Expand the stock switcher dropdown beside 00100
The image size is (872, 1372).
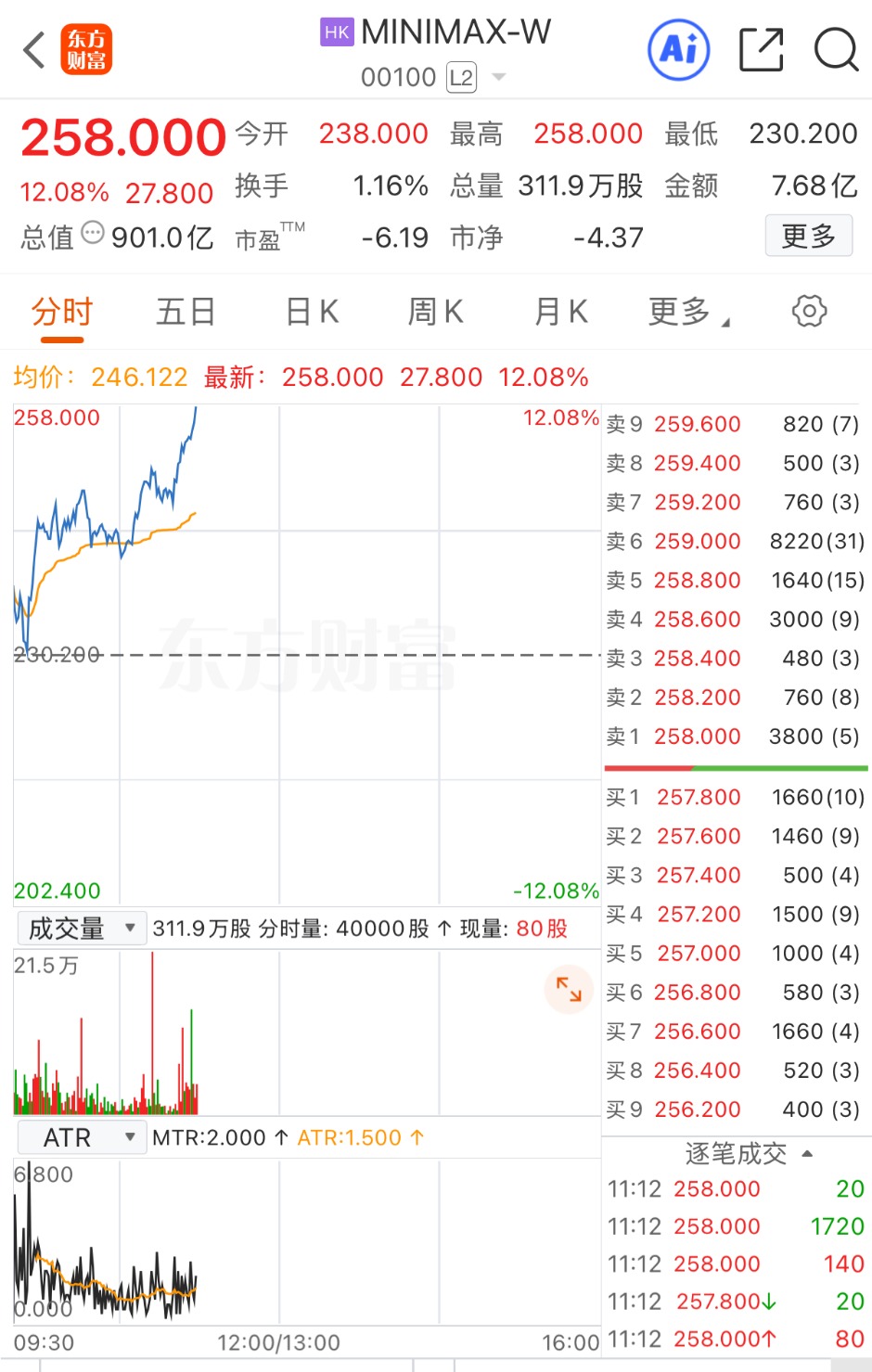(498, 77)
